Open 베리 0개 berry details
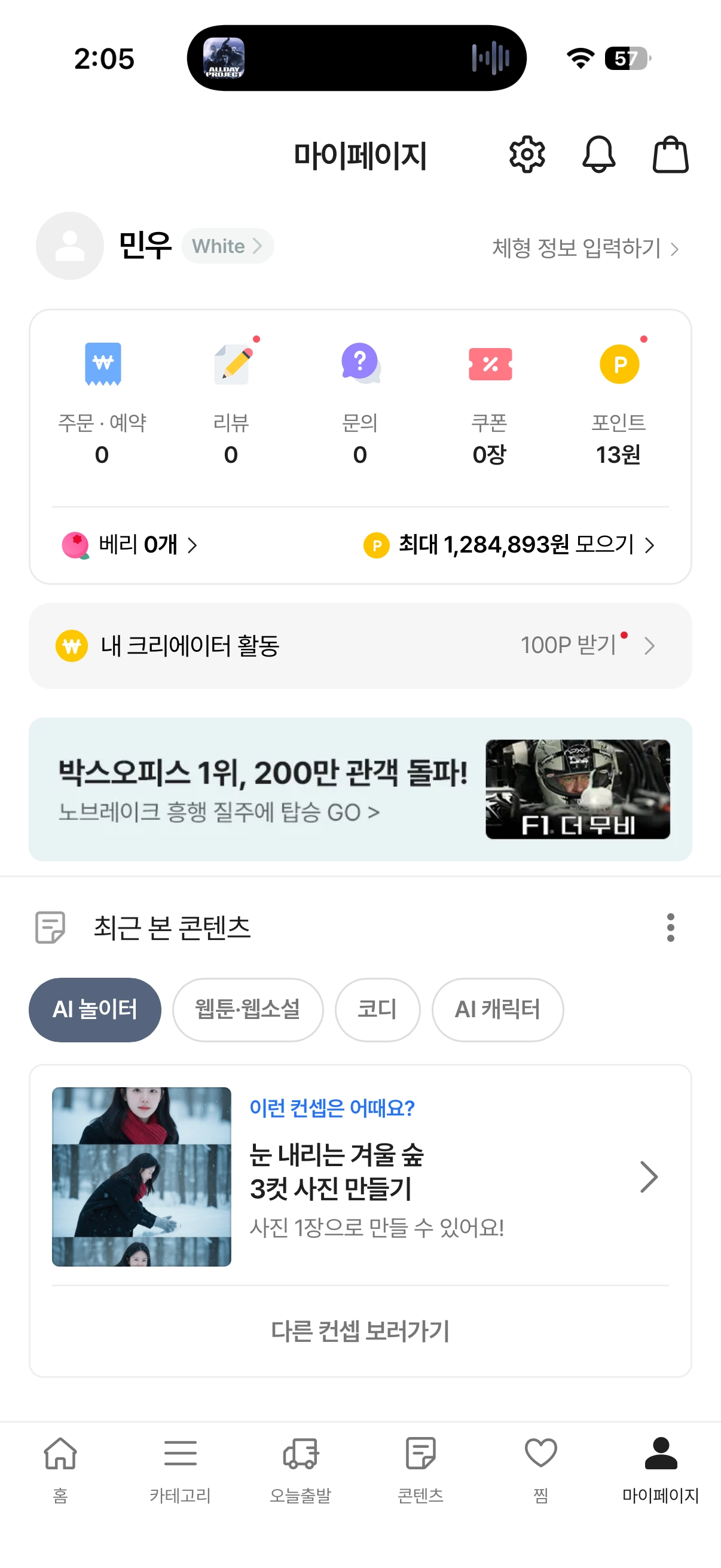The height and width of the screenshot is (1568, 721). (x=130, y=545)
